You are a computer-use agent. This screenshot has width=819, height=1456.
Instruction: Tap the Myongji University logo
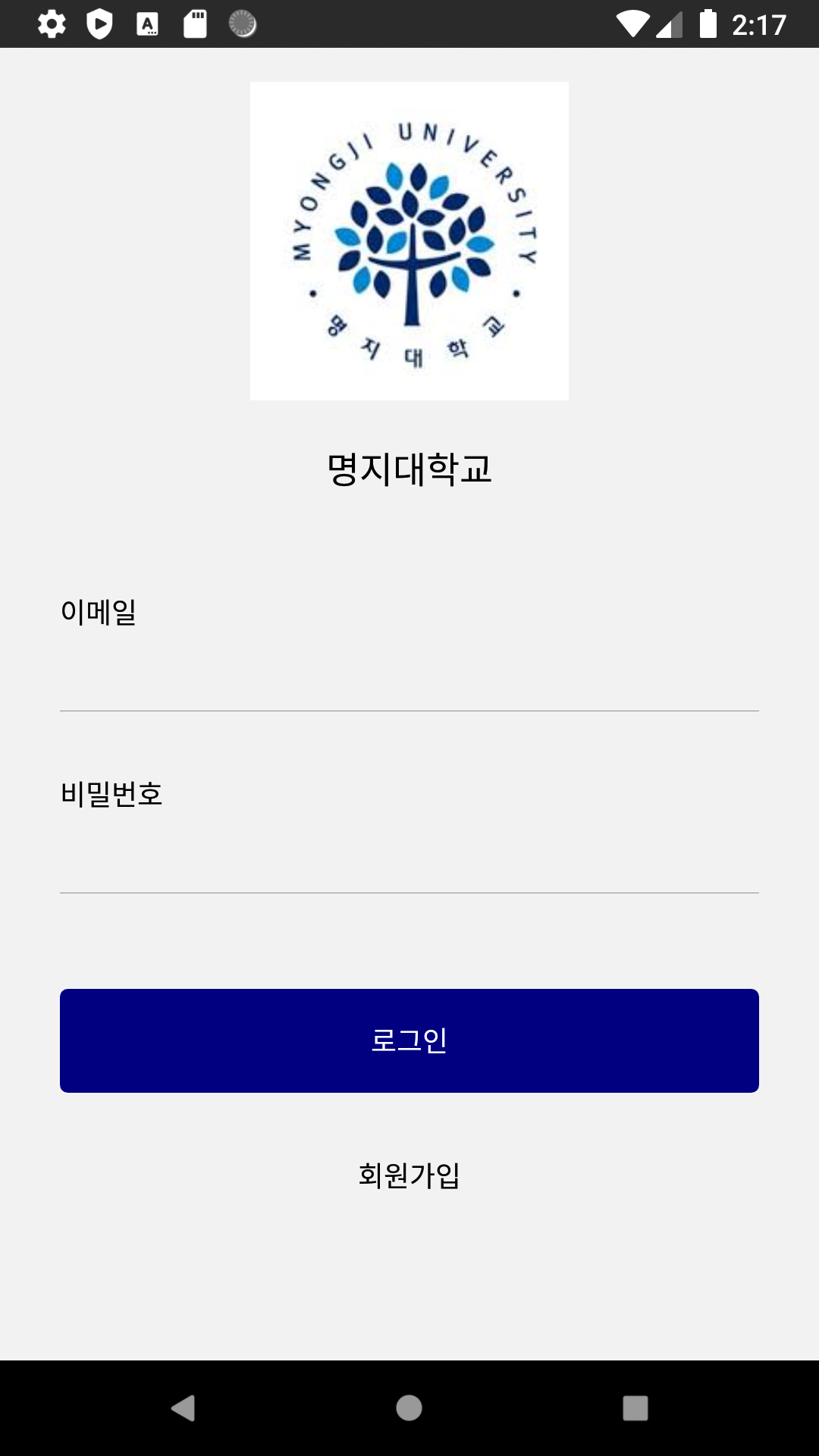[x=409, y=240]
